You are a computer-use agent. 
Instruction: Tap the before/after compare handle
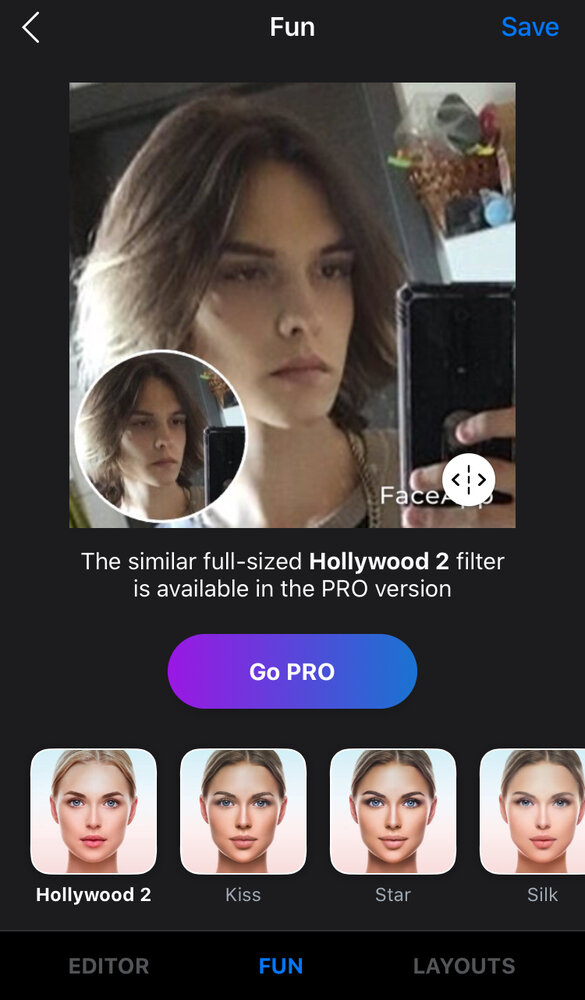(x=469, y=480)
